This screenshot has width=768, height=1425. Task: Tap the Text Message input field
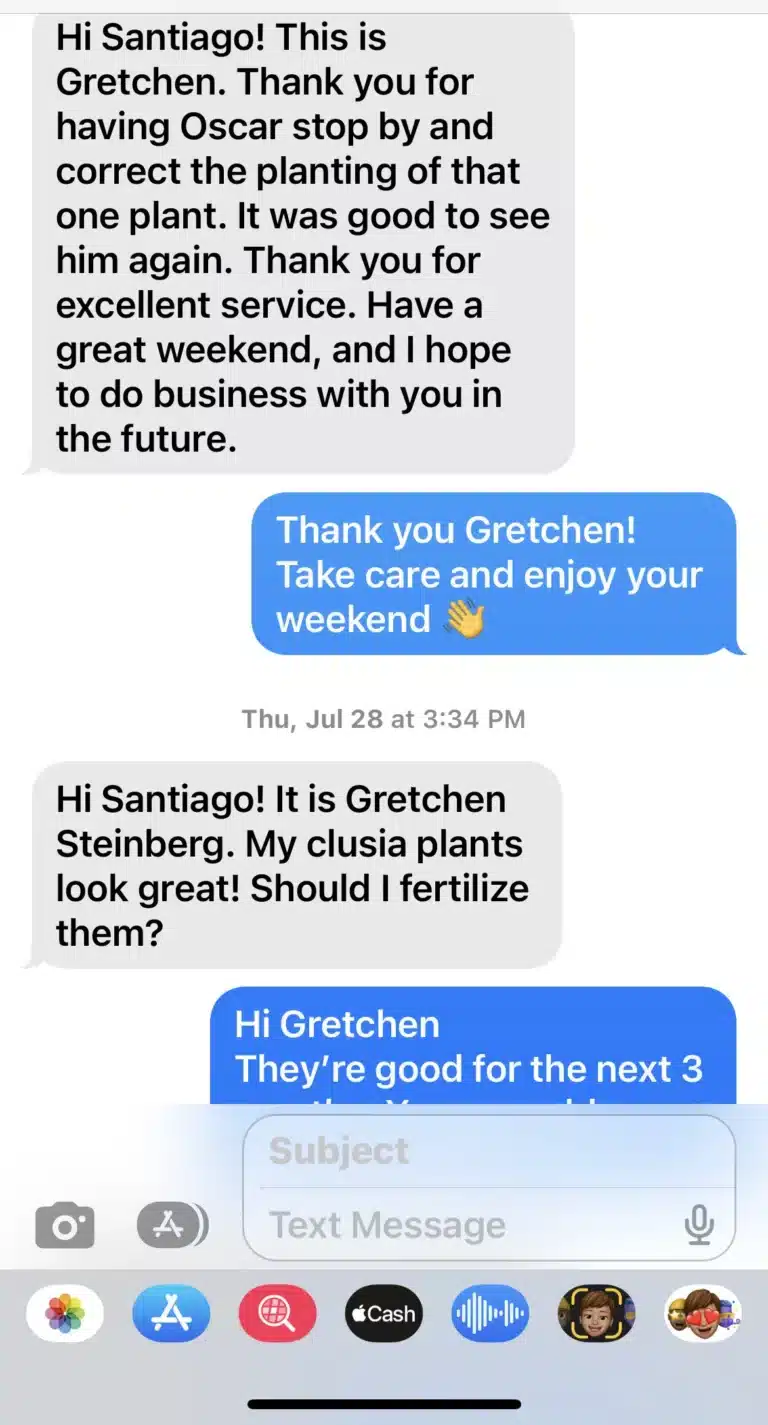(x=470, y=1226)
